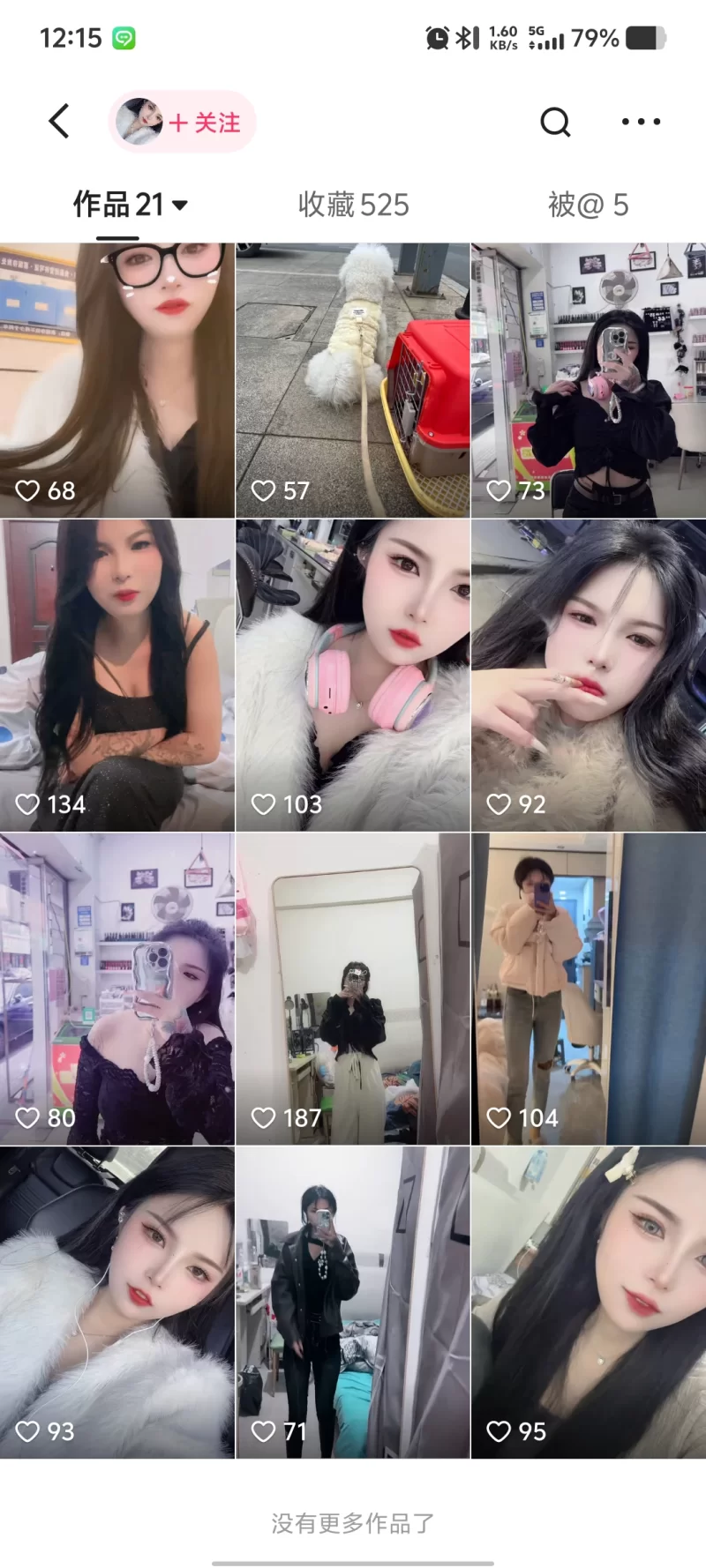Open the video with 71 likes
Screen dimensions: 706x1568
click(353, 1301)
